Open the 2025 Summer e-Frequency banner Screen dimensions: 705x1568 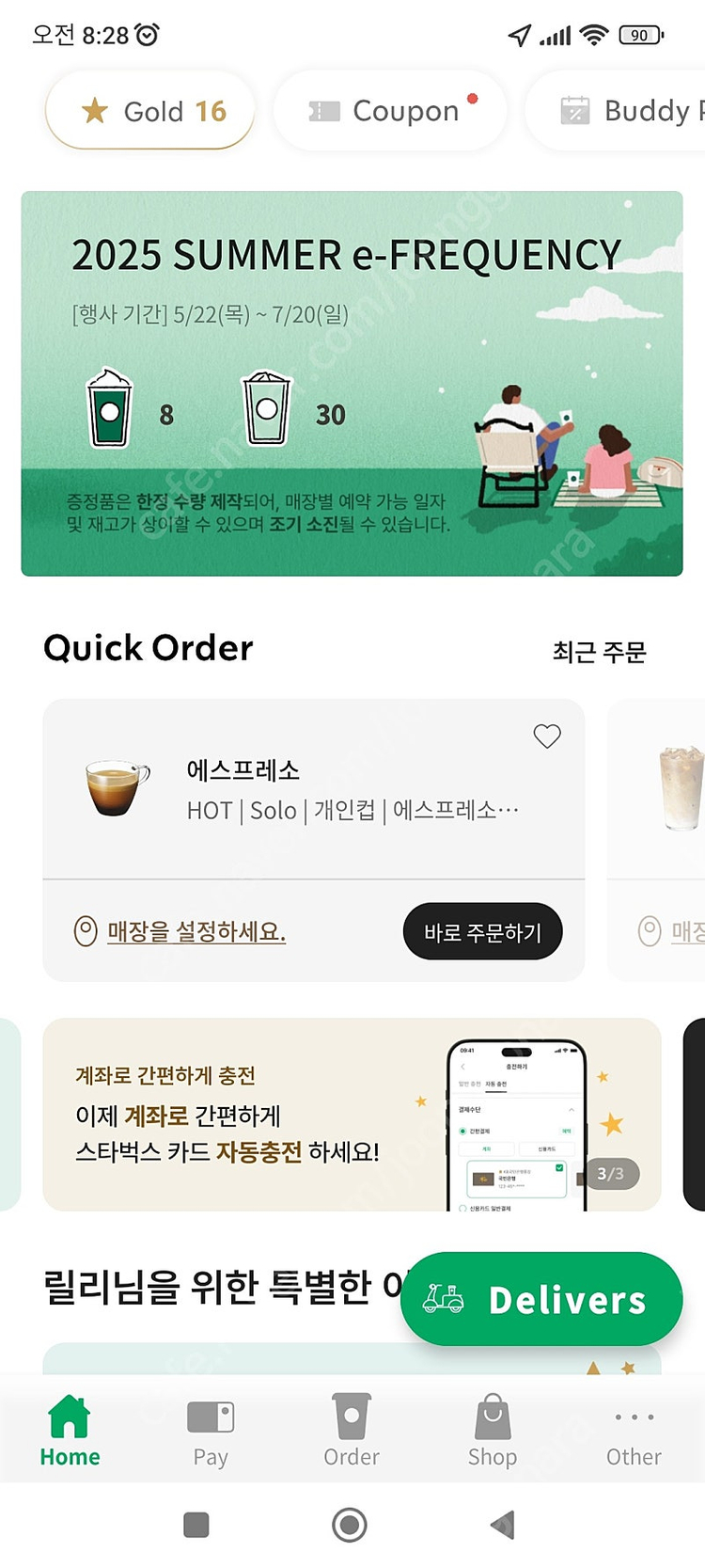352,383
